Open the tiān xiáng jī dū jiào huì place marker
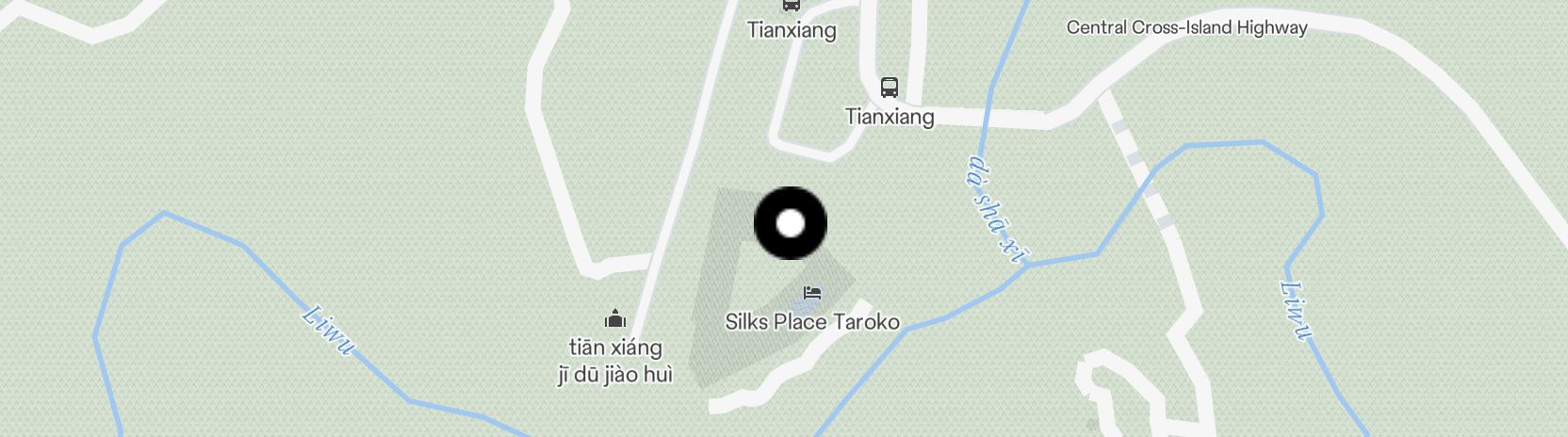This screenshot has height=437, width=1568. pyautogui.click(x=615, y=318)
